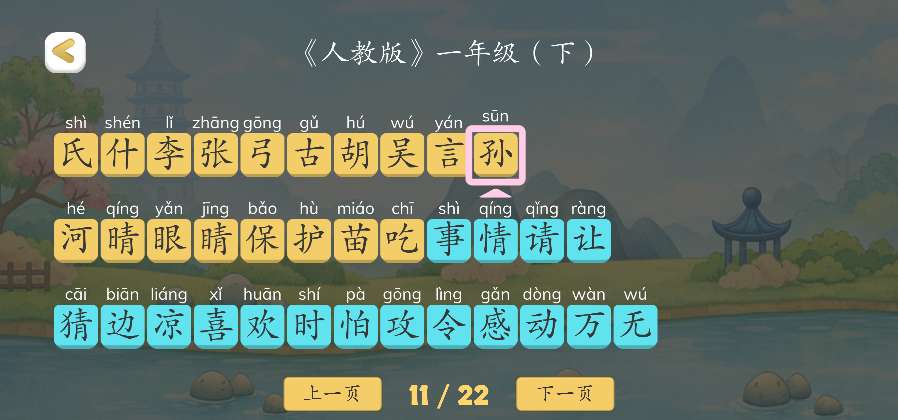Go back with the yellow arrow
The height and width of the screenshot is (420, 898).
click(x=65, y=52)
